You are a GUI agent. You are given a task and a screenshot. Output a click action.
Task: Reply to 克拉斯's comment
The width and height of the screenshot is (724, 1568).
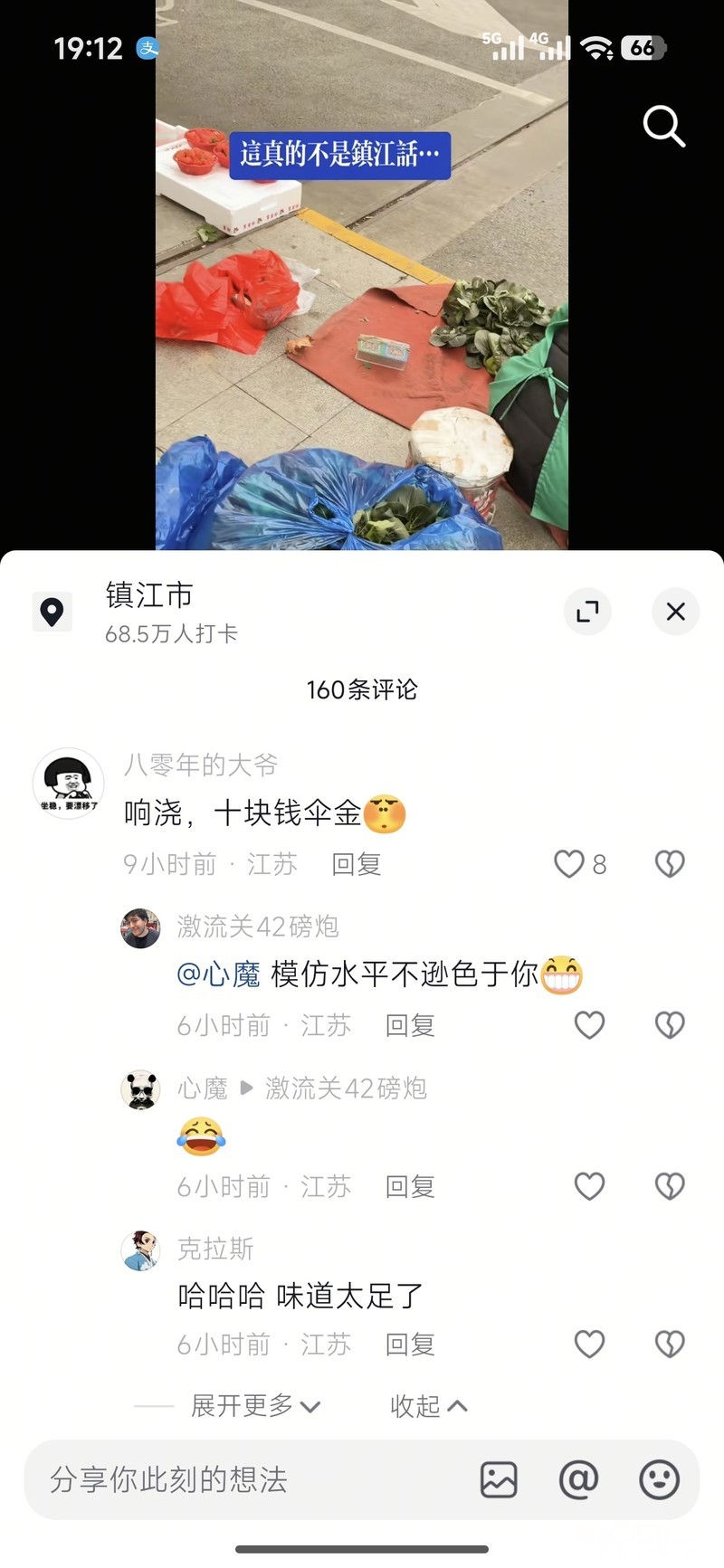(410, 1345)
